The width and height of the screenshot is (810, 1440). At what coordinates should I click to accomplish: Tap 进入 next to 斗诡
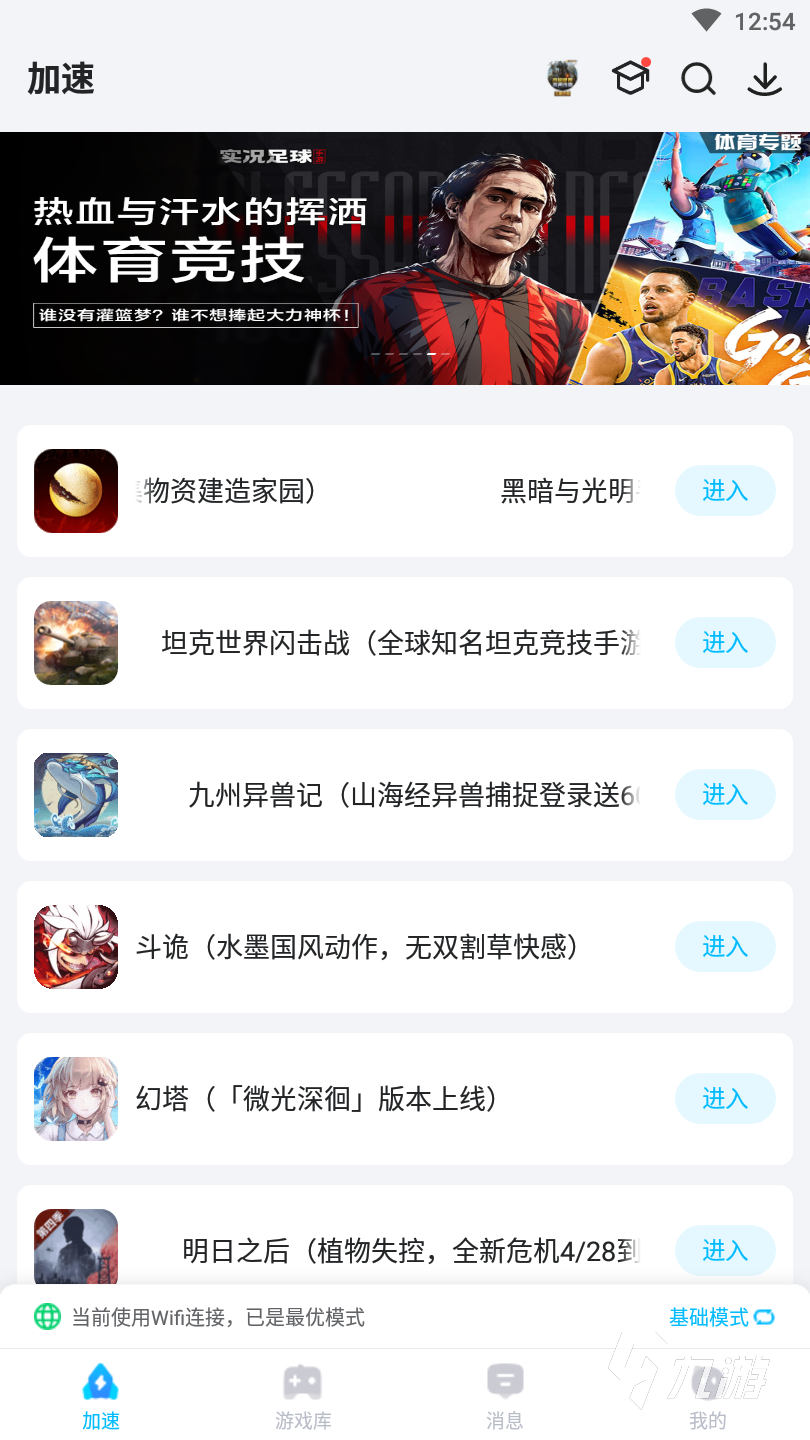tap(725, 947)
